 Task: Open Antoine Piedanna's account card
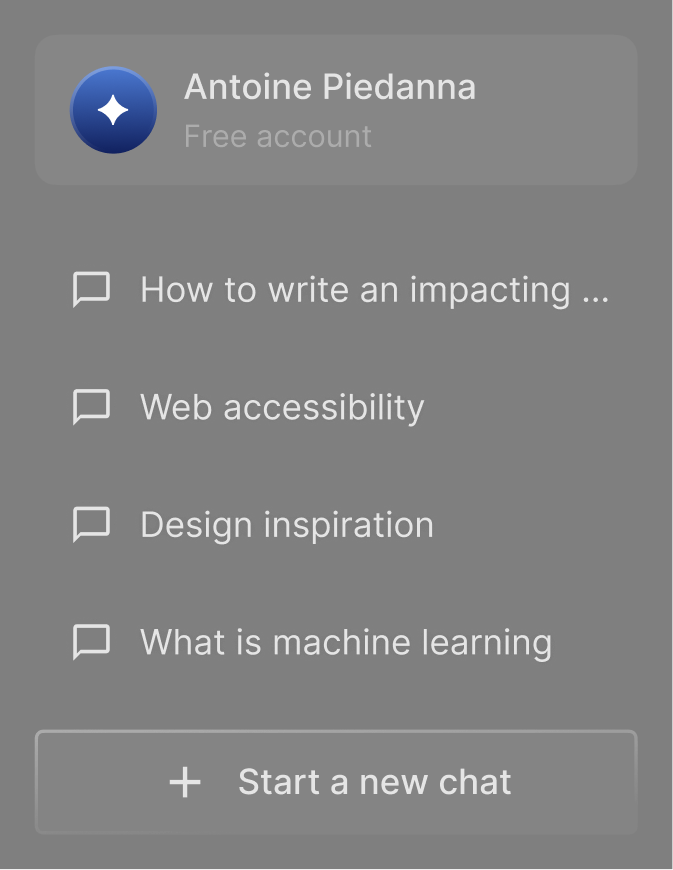(336, 110)
